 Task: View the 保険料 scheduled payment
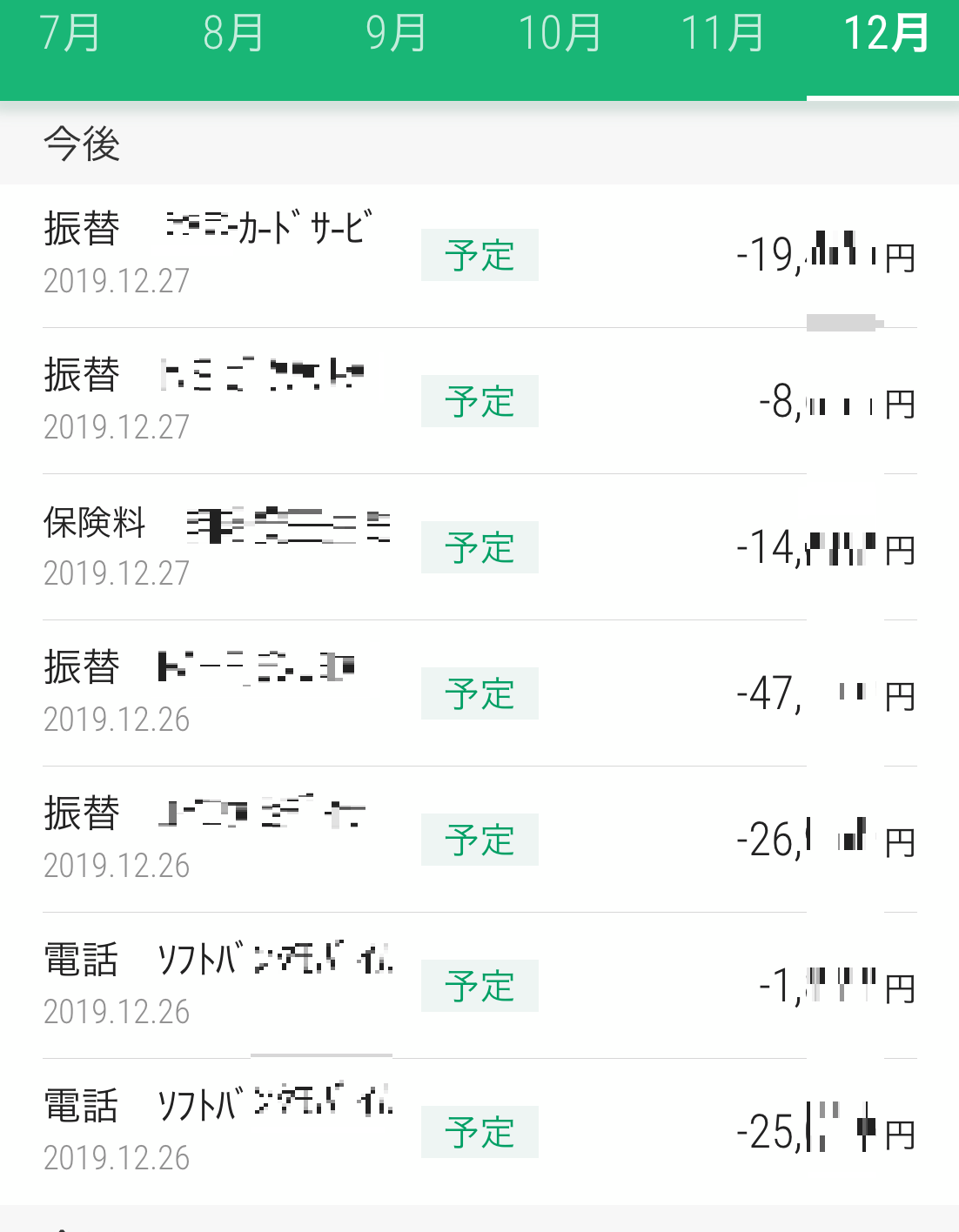[x=479, y=547]
